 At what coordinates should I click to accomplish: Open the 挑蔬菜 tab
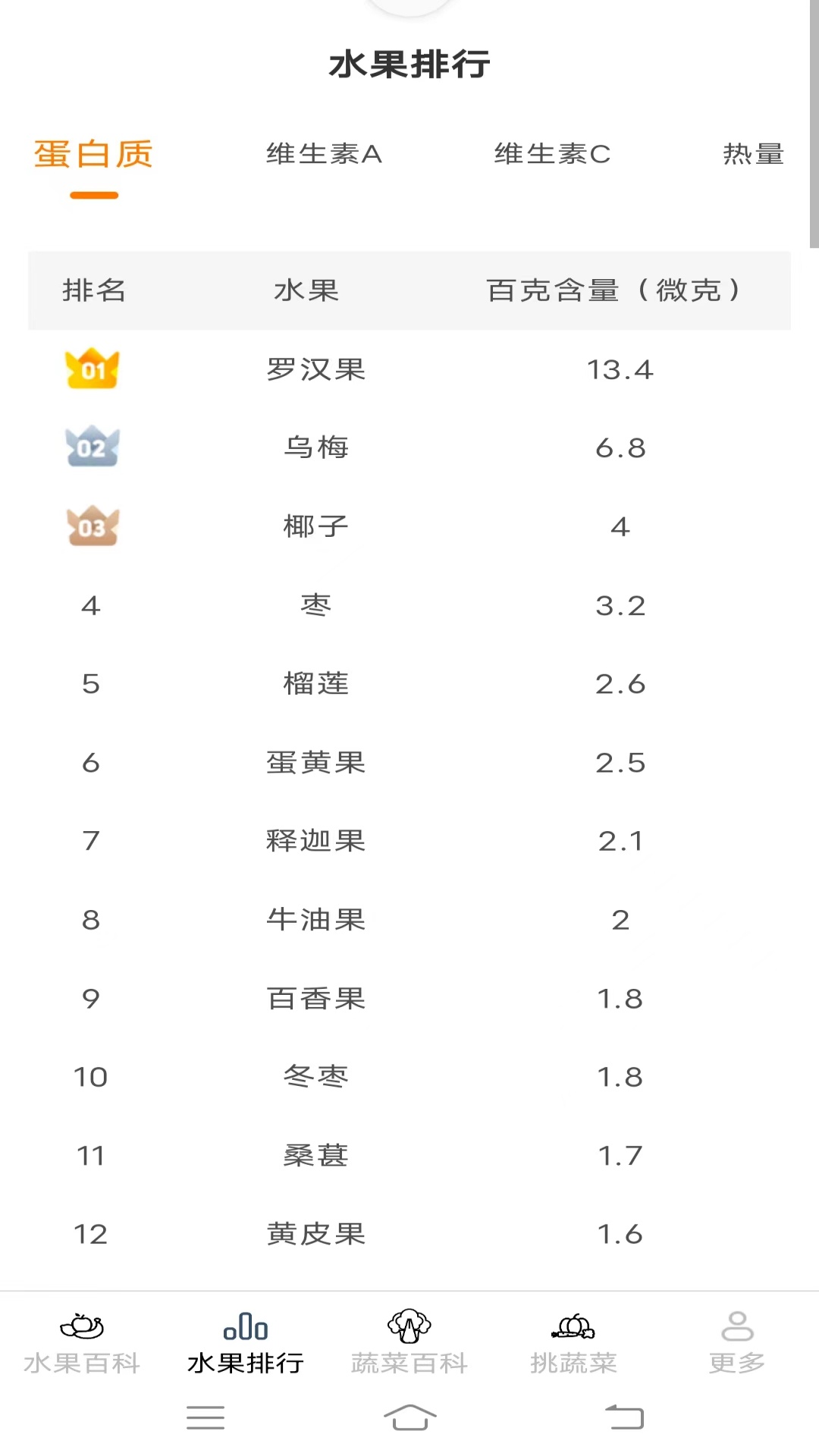(573, 1343)
